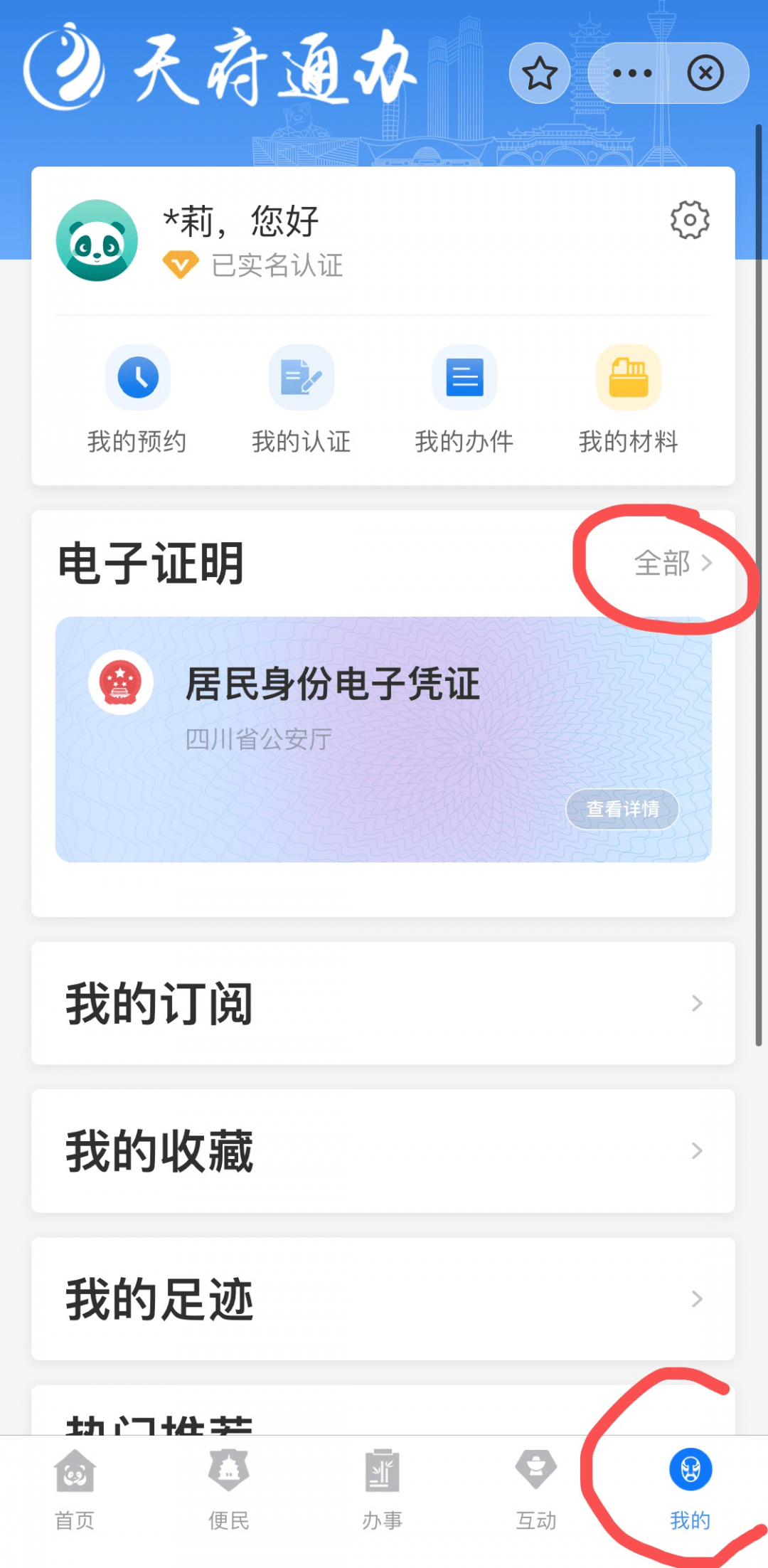
Task: Tap the 已实名认证 verification badge
Action: (x=252, y=267)
